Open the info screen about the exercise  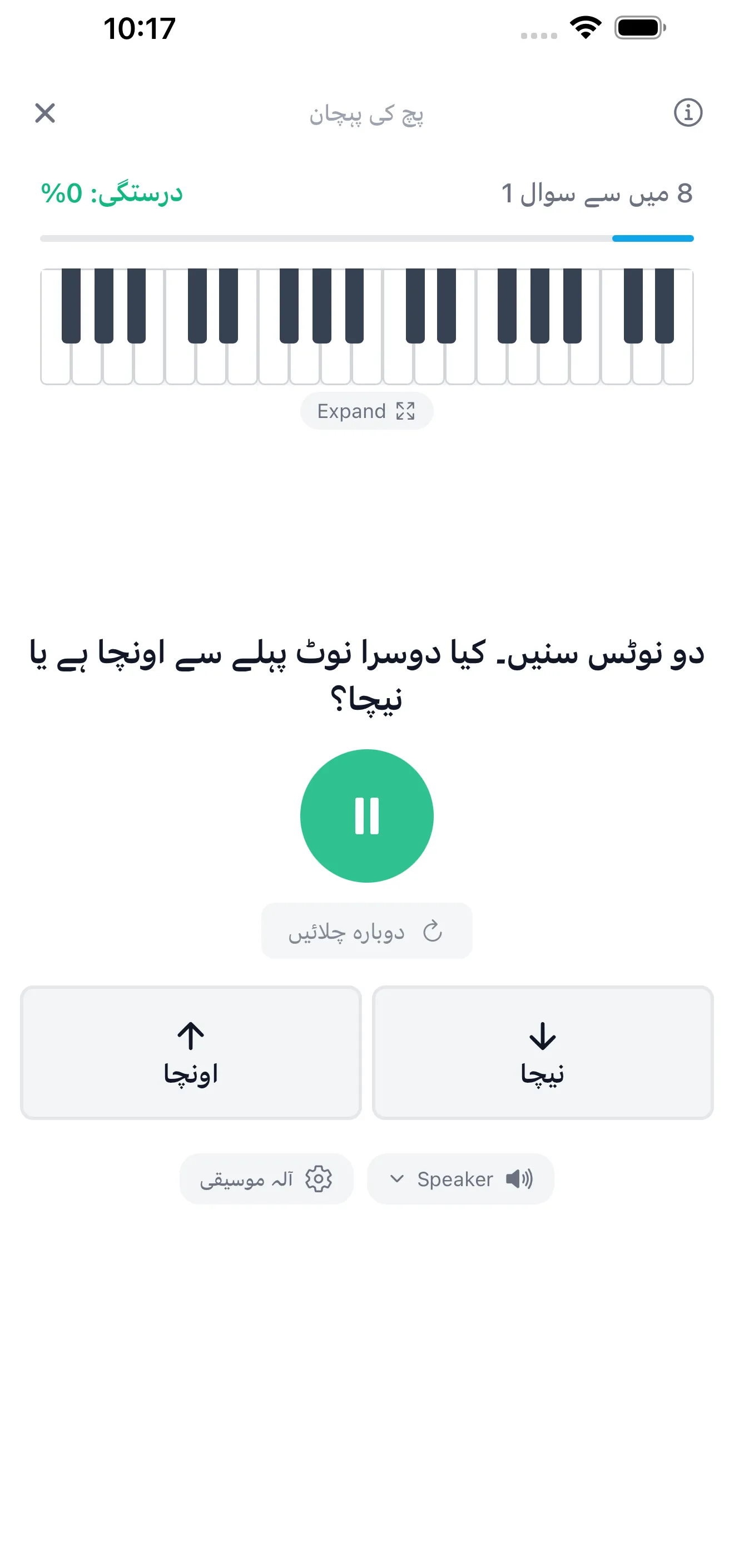pyautogui.click(x=688, y=113)
